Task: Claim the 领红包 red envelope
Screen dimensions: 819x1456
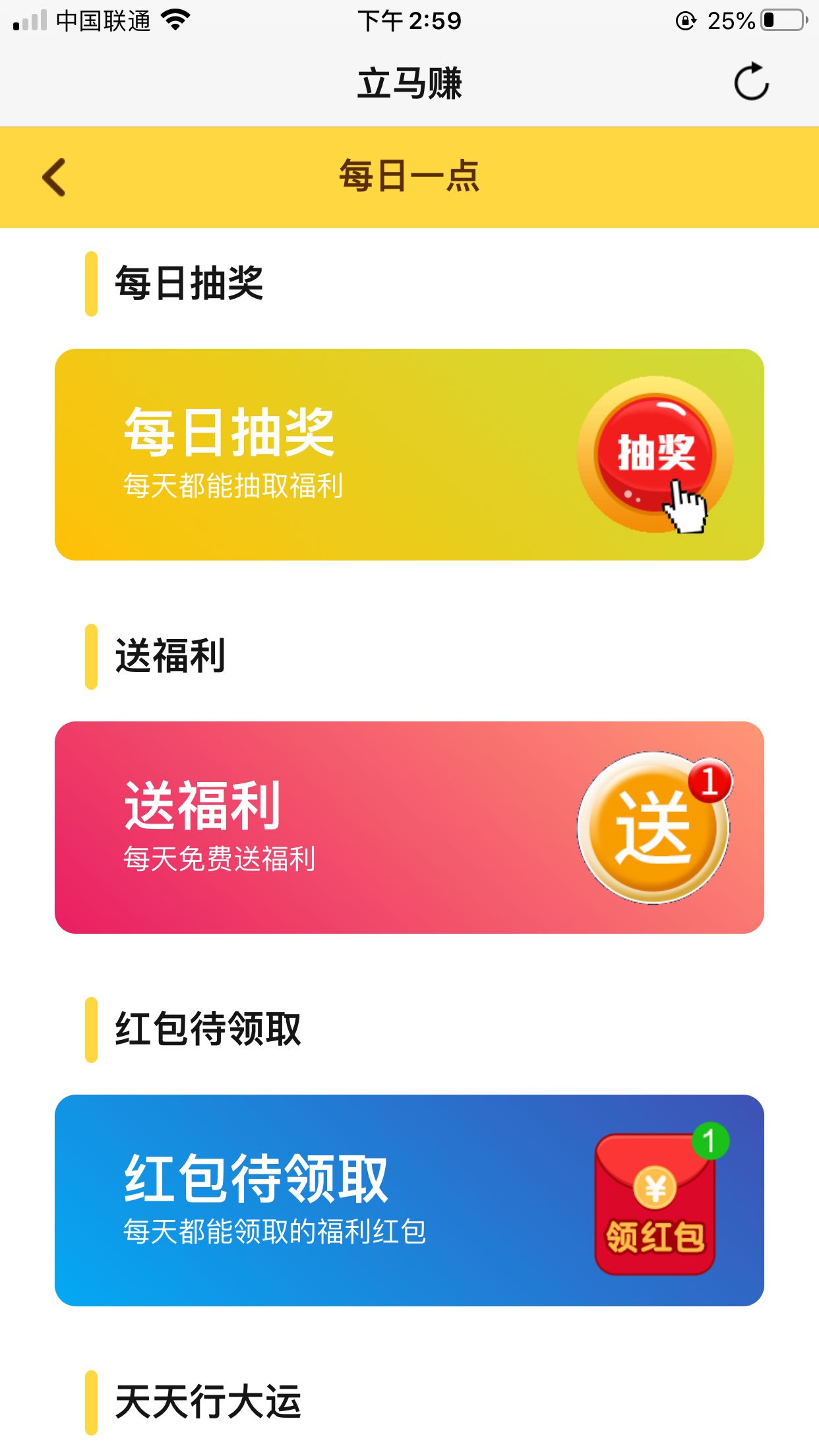Action: [655, 1204]
